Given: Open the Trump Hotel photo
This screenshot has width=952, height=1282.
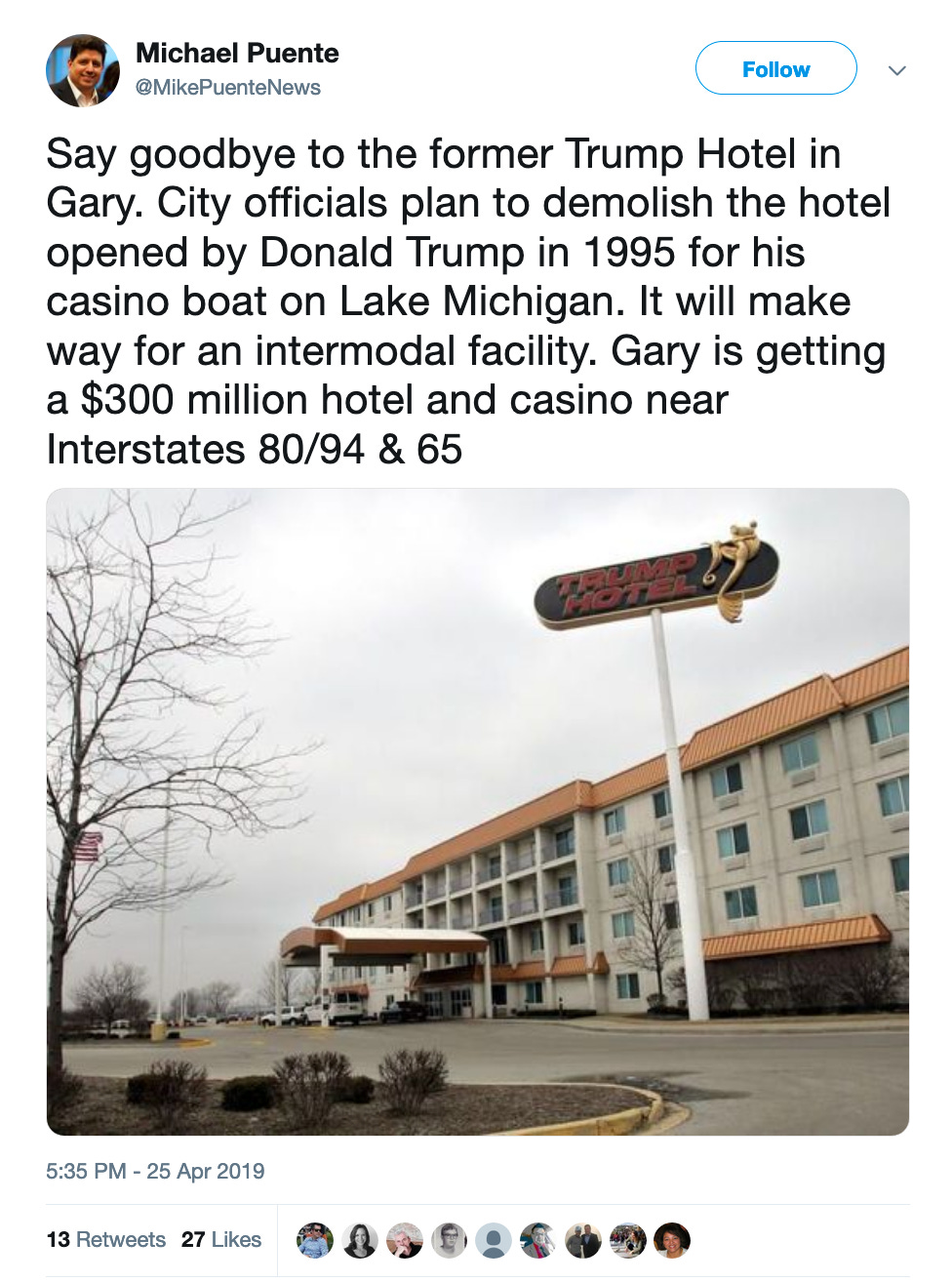Looking at the screenshot, I should (x=477, y=811).
